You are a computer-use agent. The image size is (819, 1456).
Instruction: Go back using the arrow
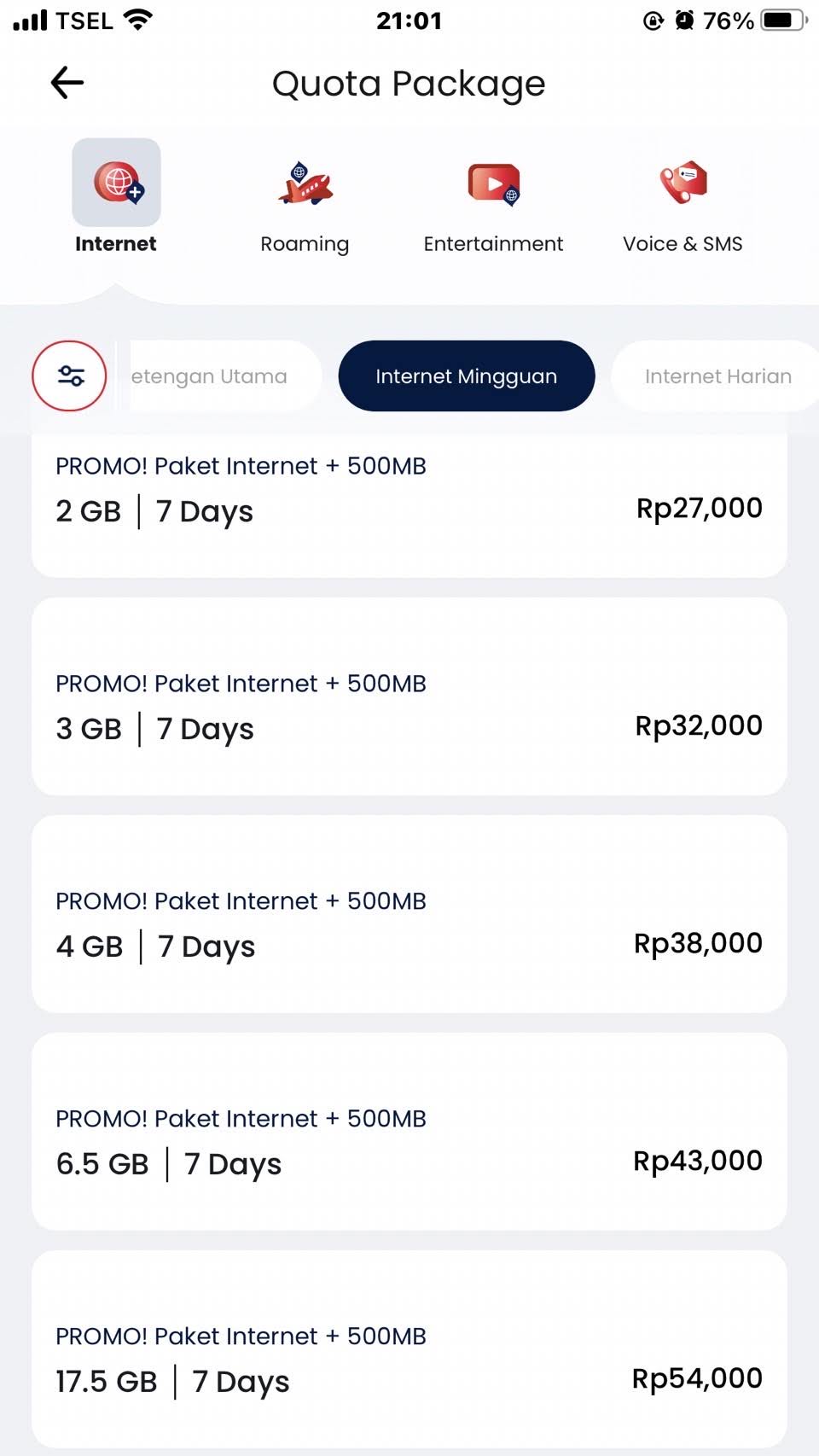[x=67, y=83]
